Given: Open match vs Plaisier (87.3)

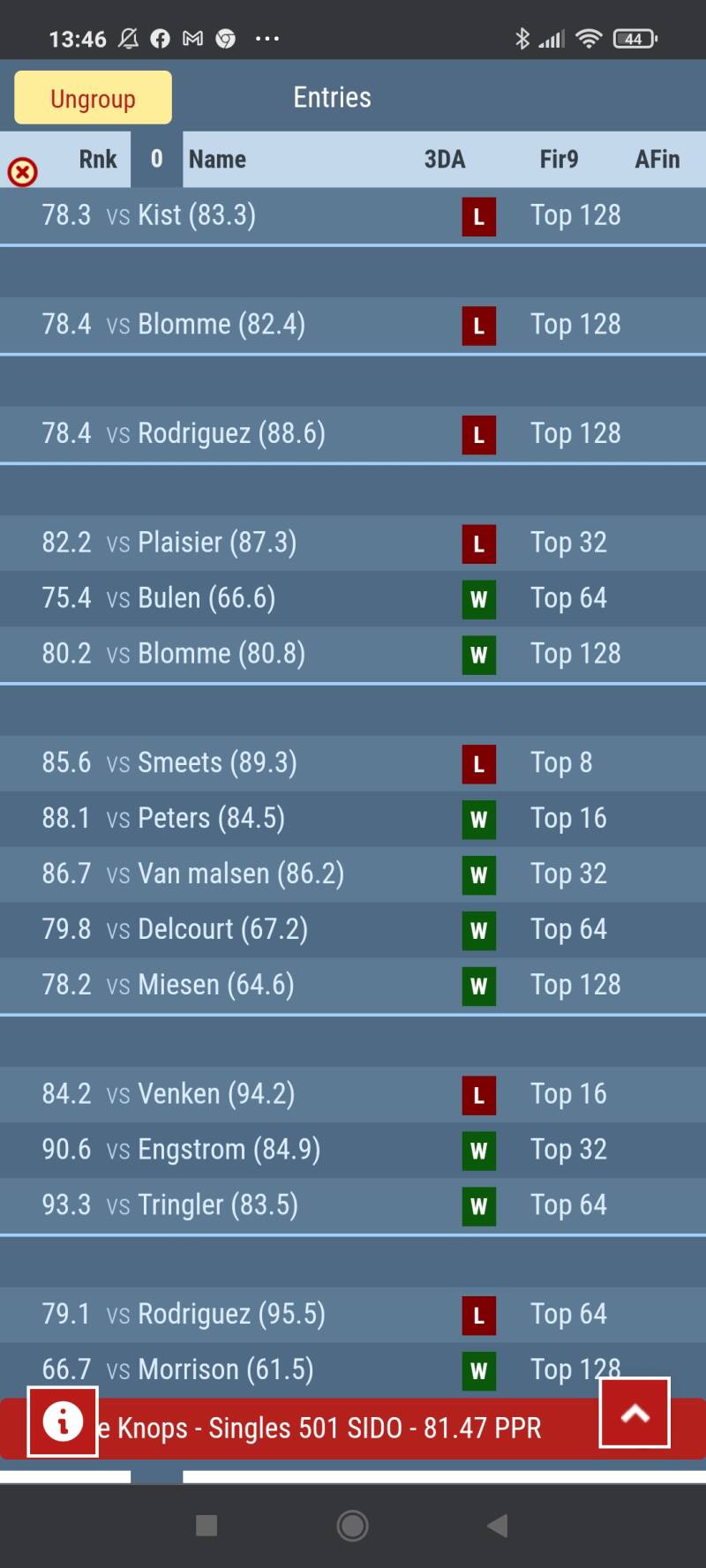Looking at the screenshot, I should 217,543.
